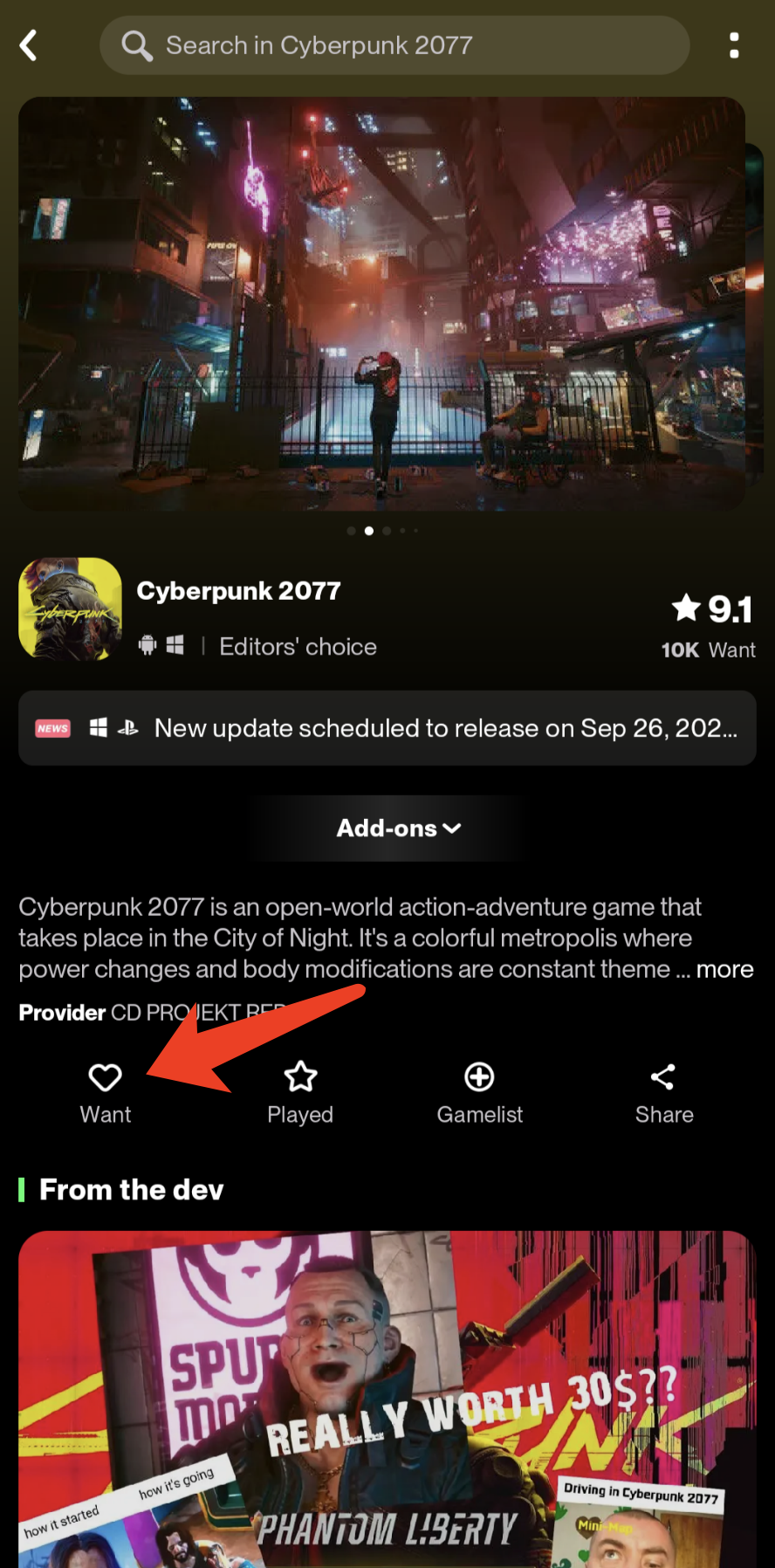Share the Cyberpunk 2077 page
Viewport: 775px width, 1568px height.
coord(663,1091)
